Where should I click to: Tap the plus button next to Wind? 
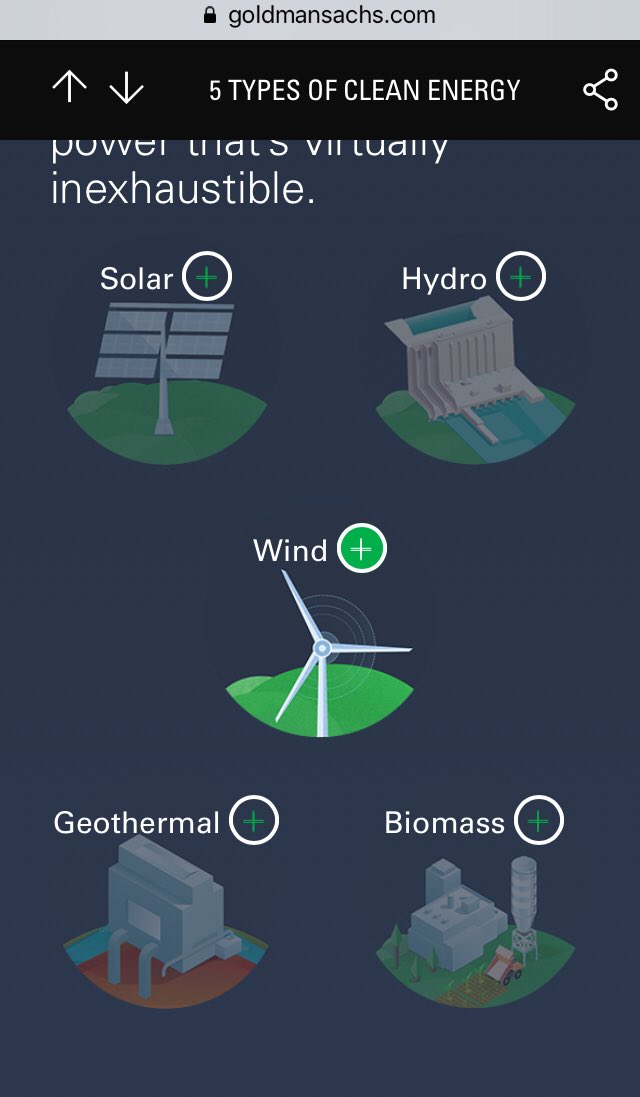point(361,548)
